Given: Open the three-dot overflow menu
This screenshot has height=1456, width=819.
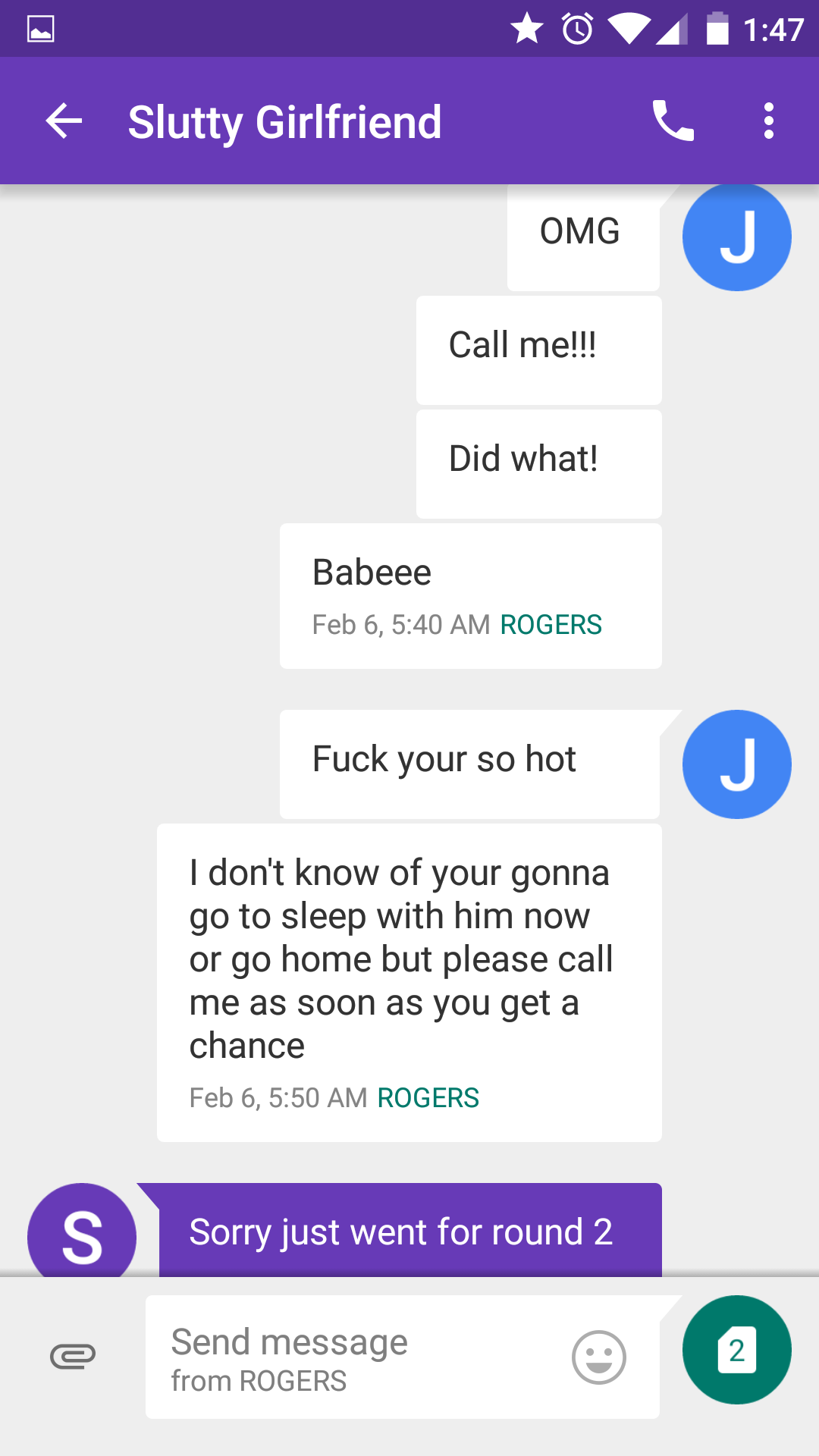Looking at the screenshot, I should coord(769,121).
